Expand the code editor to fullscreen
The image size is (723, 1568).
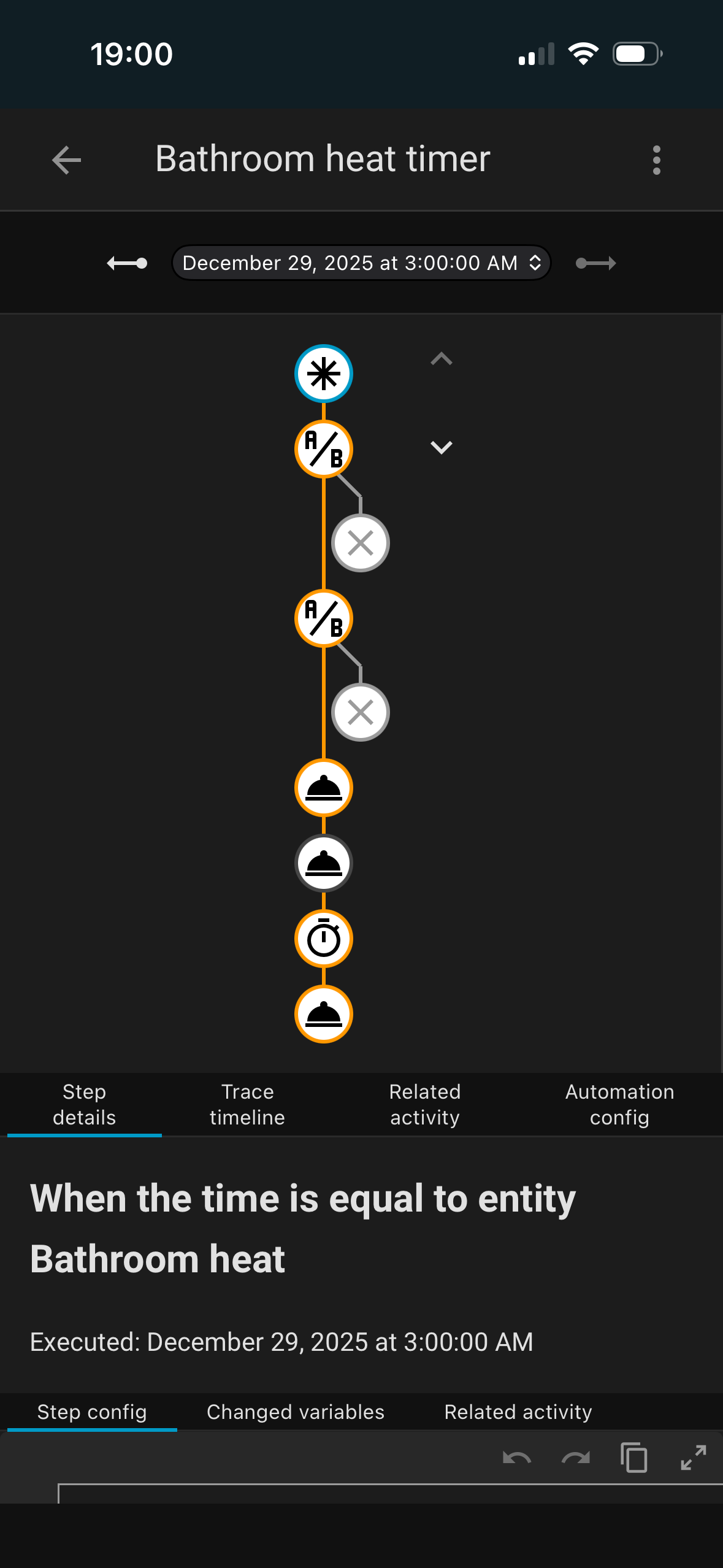(x=693, y=1458)
